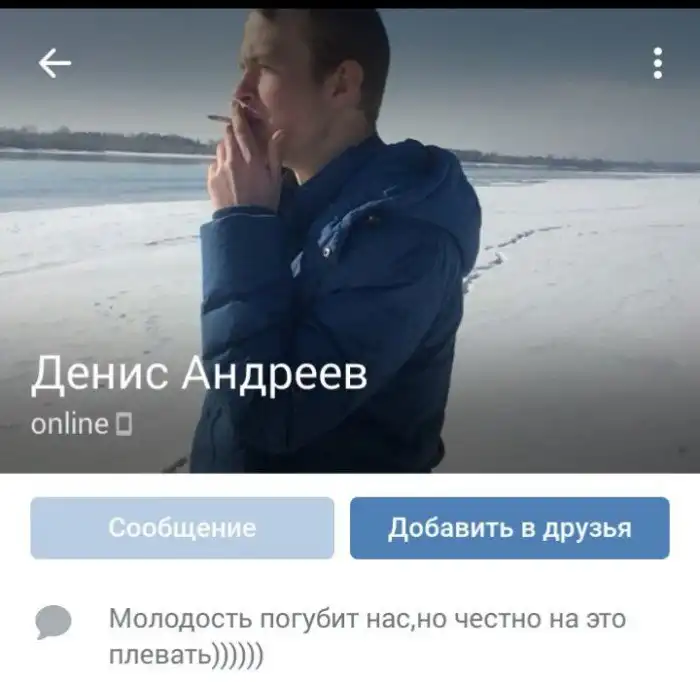Go back using the arrow icon
Screen dimensions: 700x682
tap(55, 64)
